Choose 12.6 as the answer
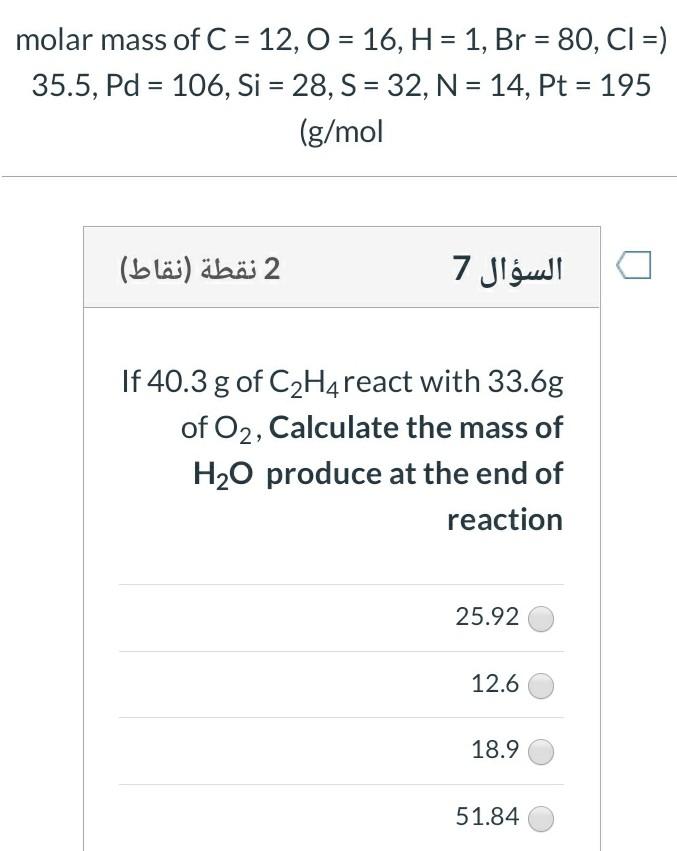677x851 pixels. (541, 686)
